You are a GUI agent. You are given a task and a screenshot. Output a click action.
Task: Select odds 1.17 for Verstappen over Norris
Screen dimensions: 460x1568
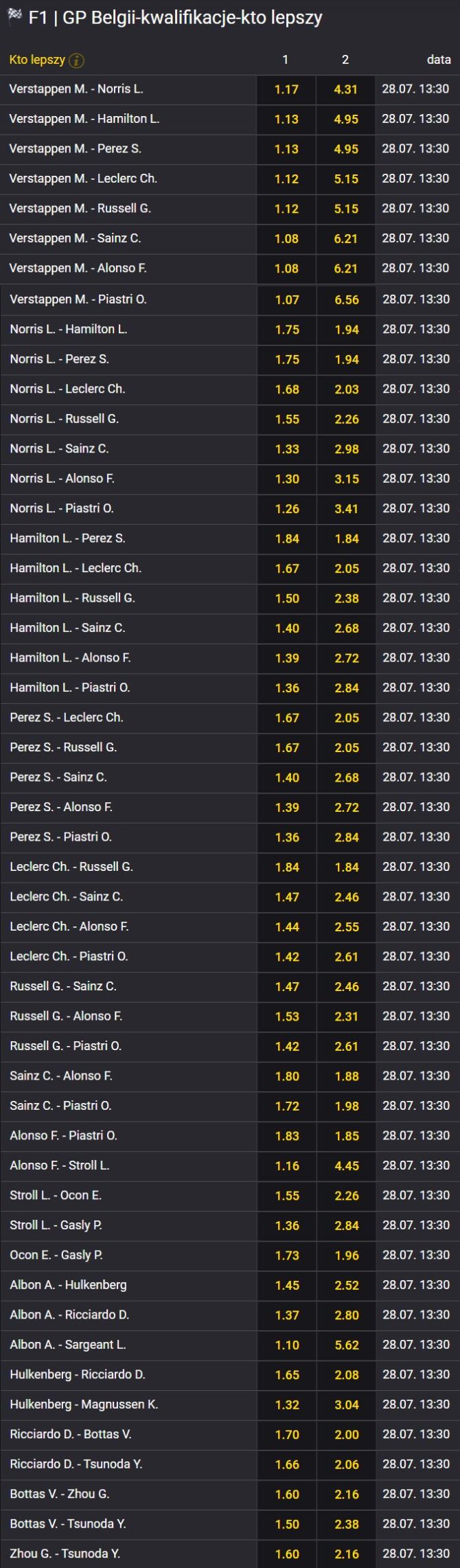click(x=286, y=89)
